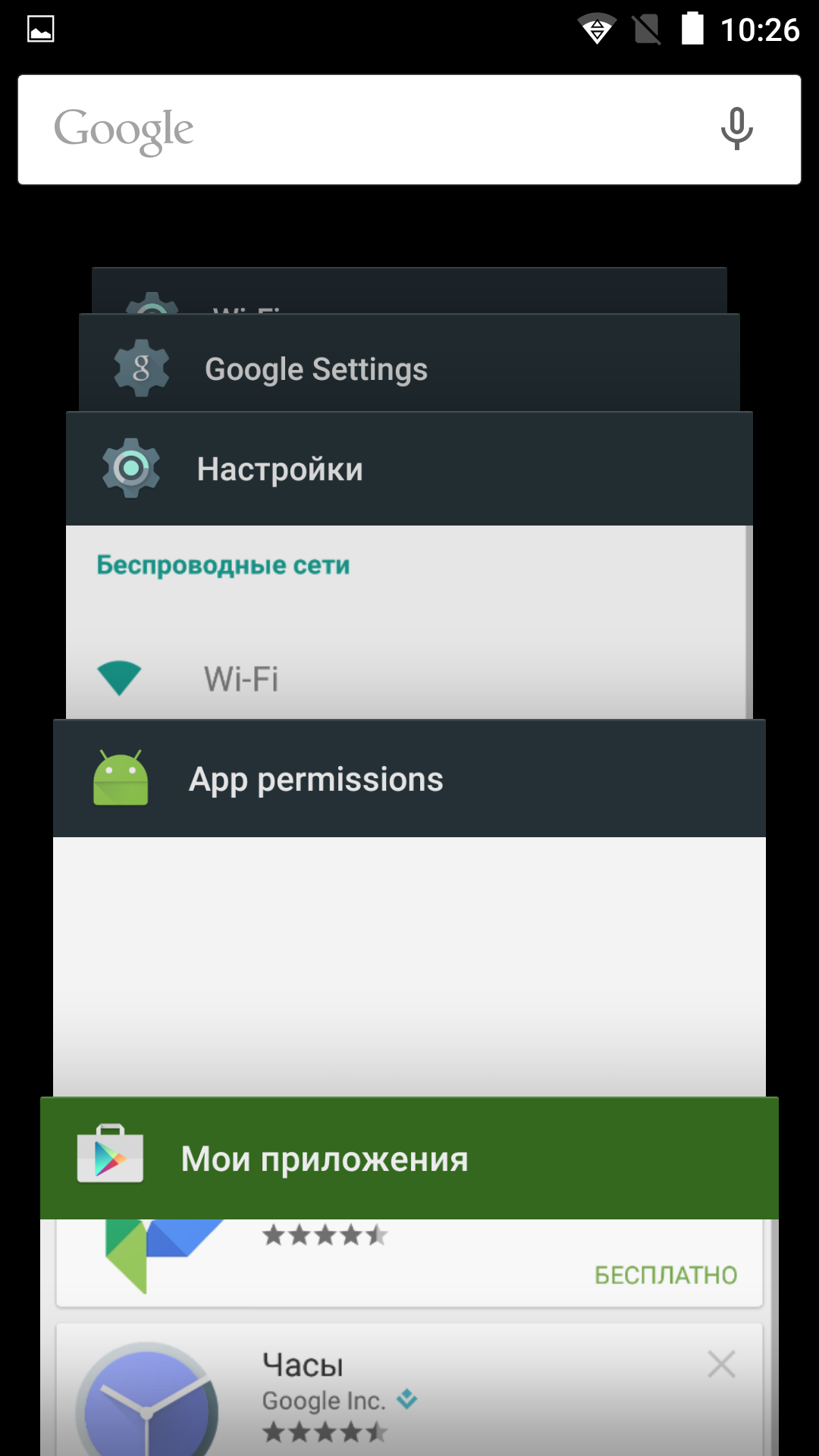Viewport: 819px width, 1456px height.
Task: Switch to Мои приложения Play Store card
Action: coord(409,1159)
